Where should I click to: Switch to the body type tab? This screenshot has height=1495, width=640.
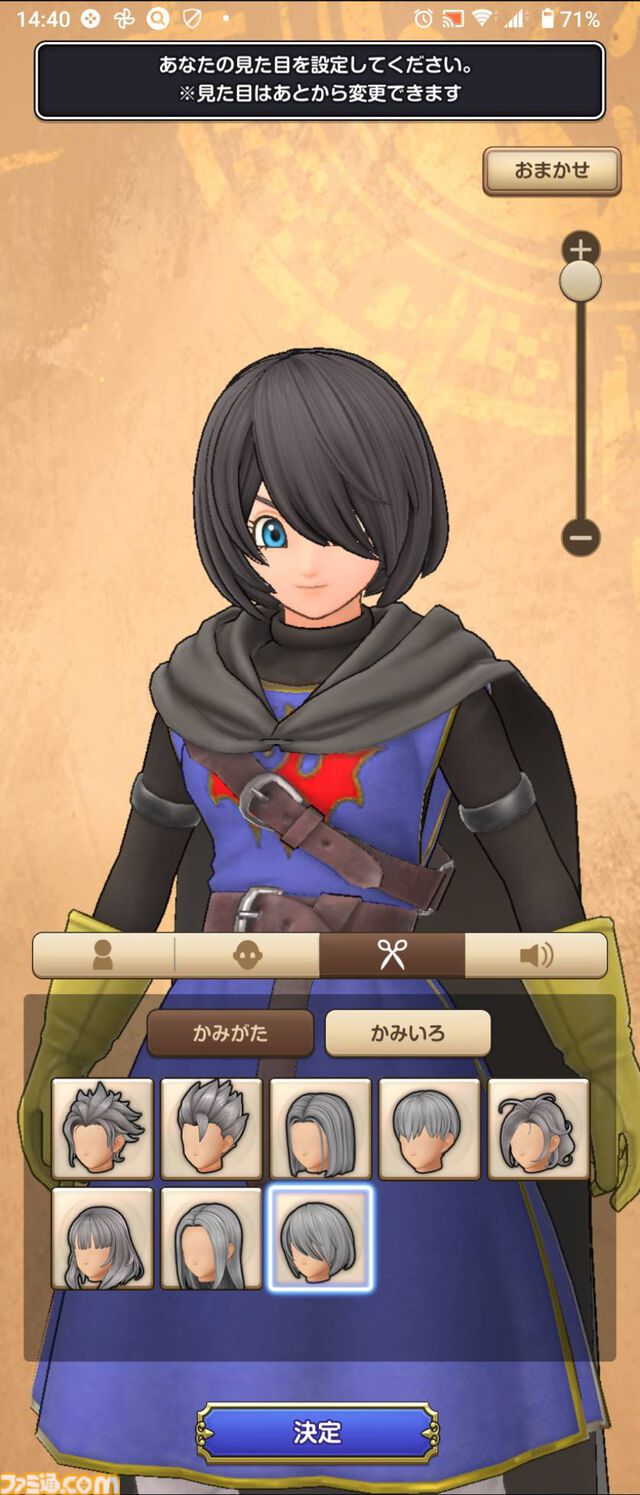pyautogui.click(x=103, y=956)
